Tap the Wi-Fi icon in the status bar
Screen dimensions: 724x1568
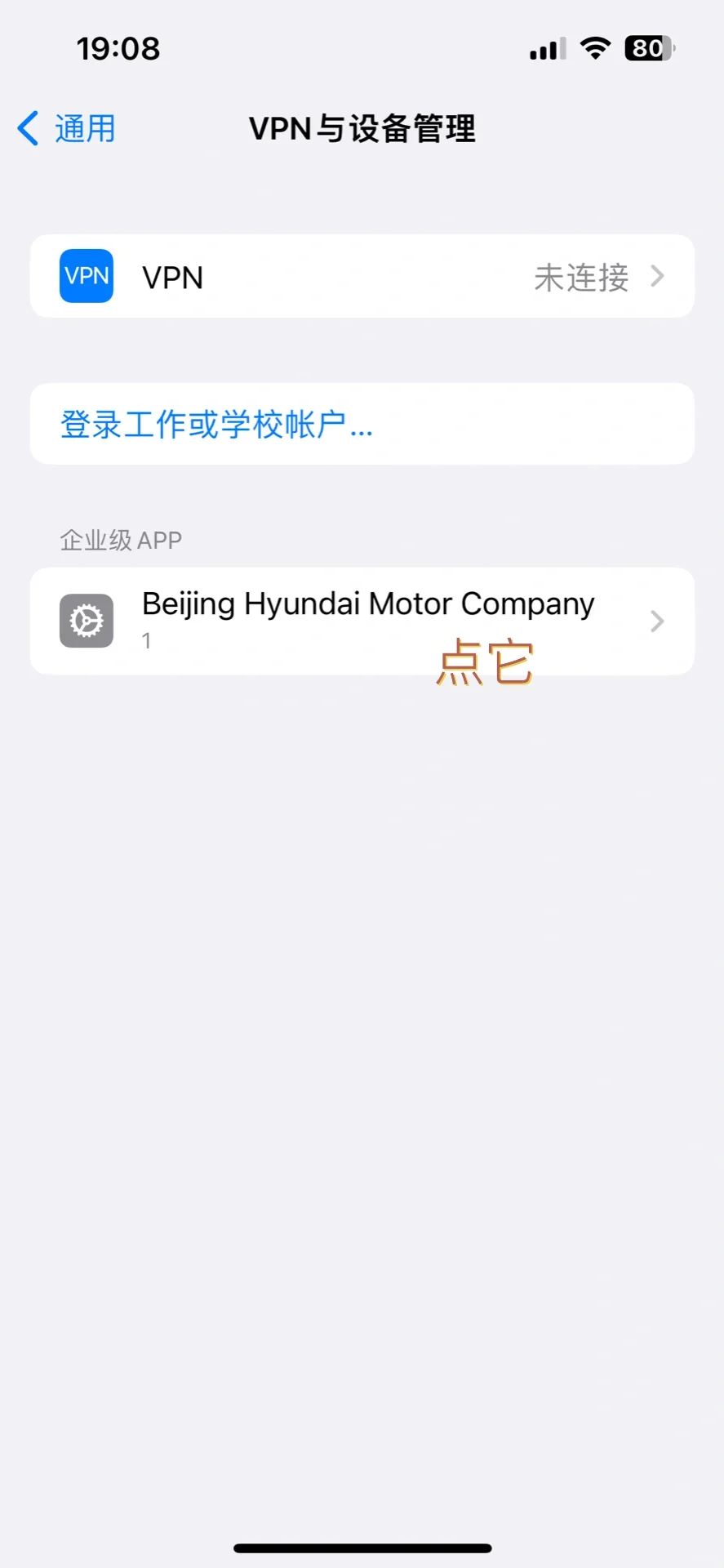pos(595,48)
